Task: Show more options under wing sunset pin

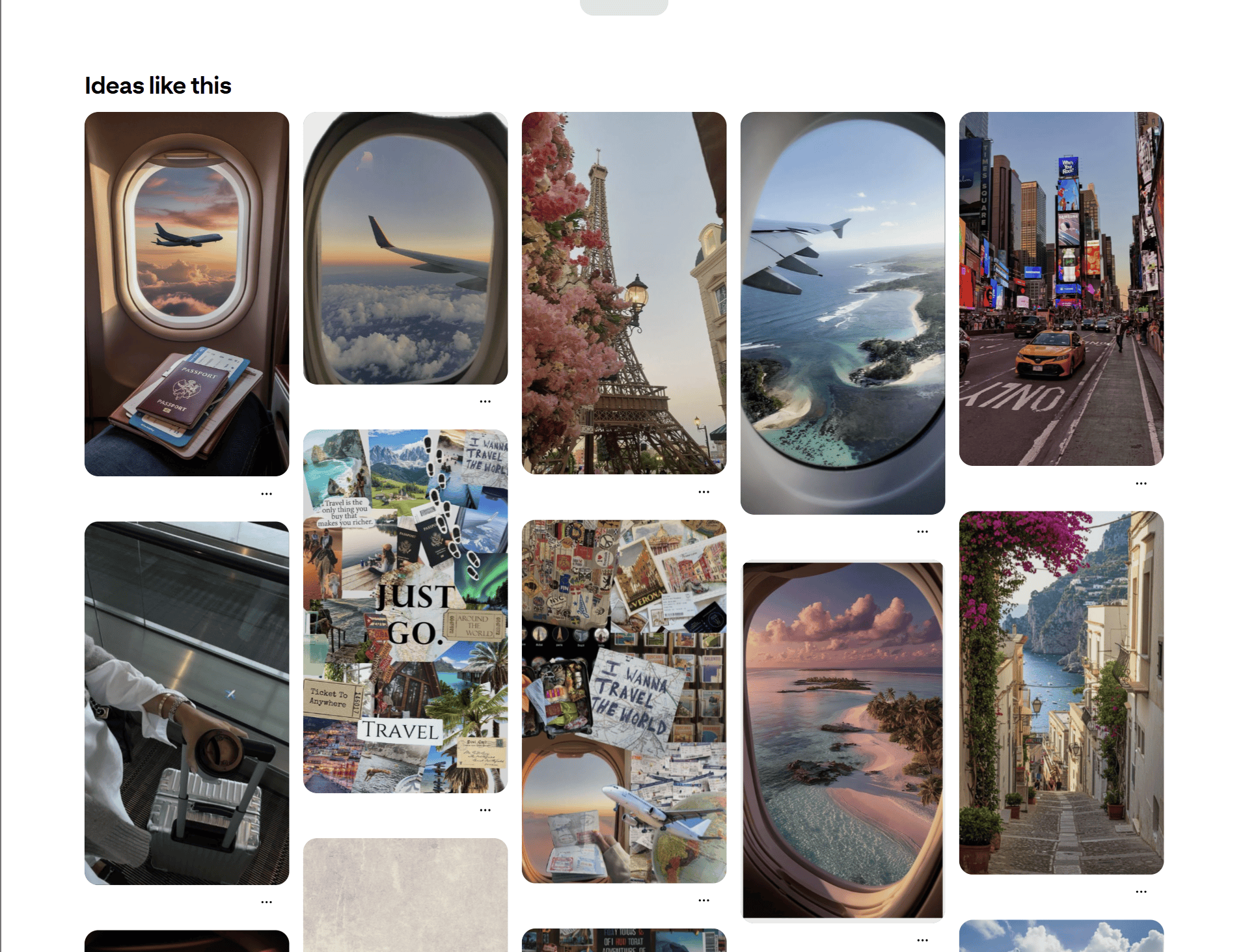Action: point(486,401)
